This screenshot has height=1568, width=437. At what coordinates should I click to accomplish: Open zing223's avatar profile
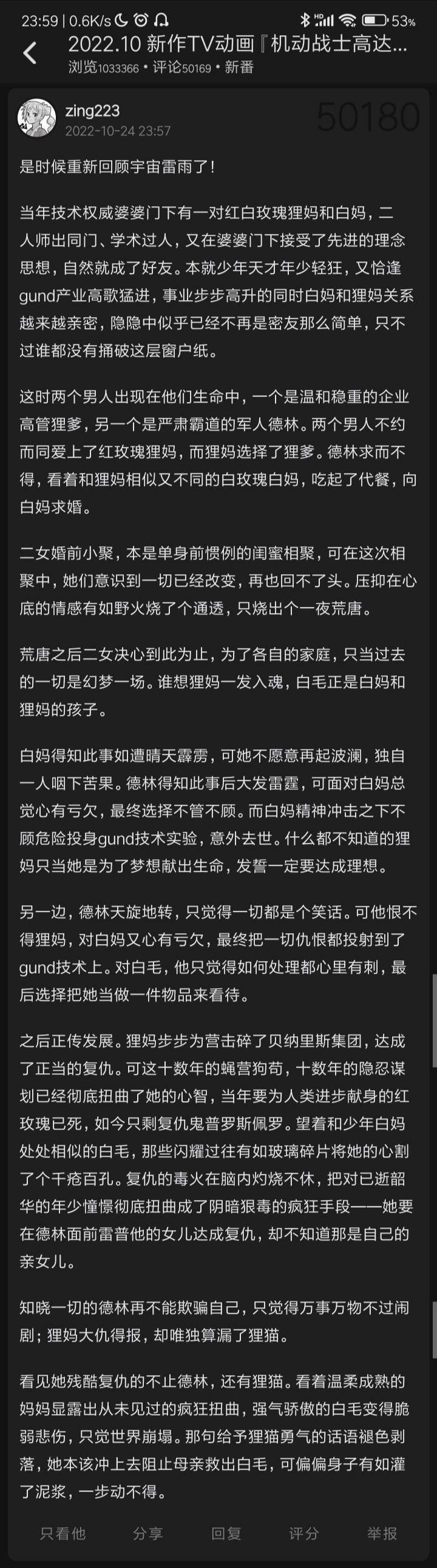[x=36, y=118]
